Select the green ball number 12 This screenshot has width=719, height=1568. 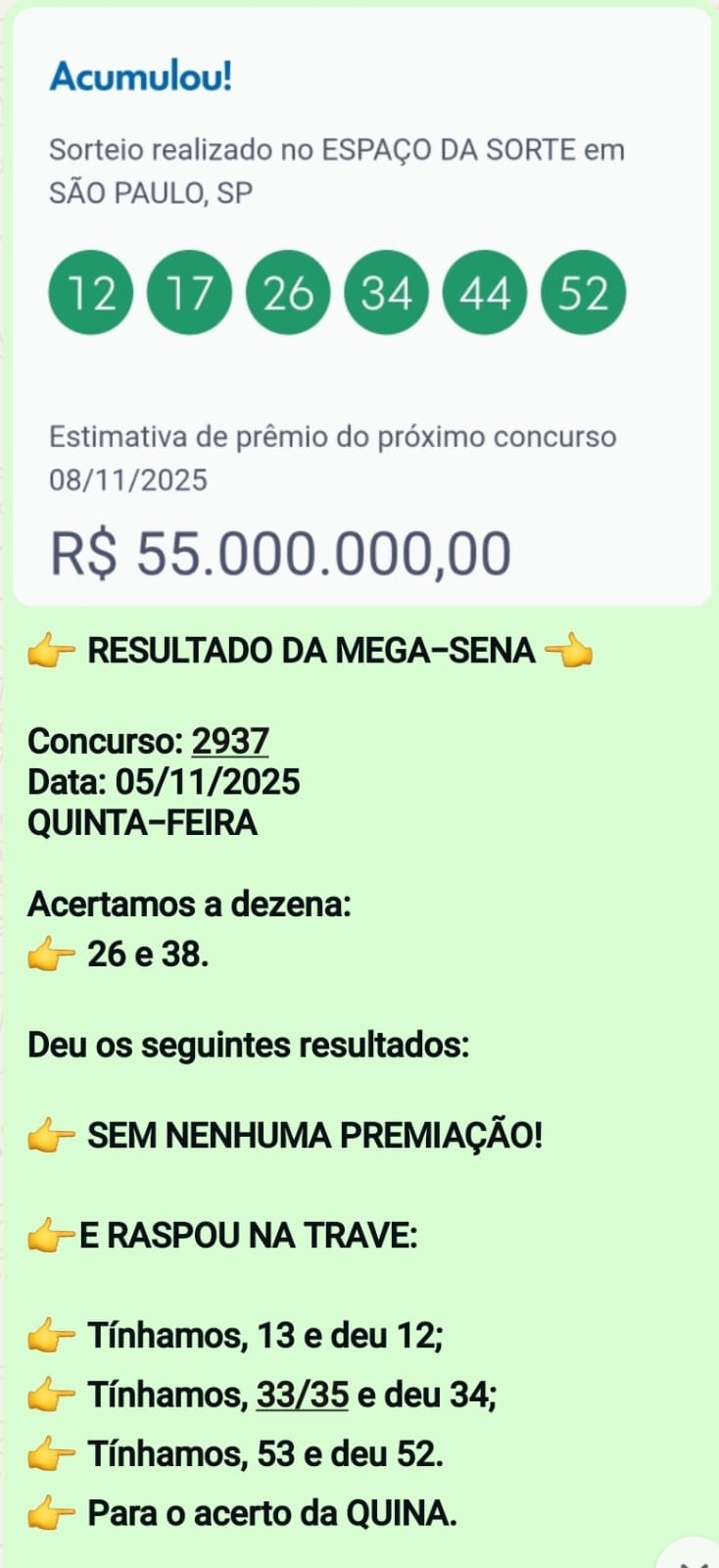pyautogui.click(x=90, y=293)
